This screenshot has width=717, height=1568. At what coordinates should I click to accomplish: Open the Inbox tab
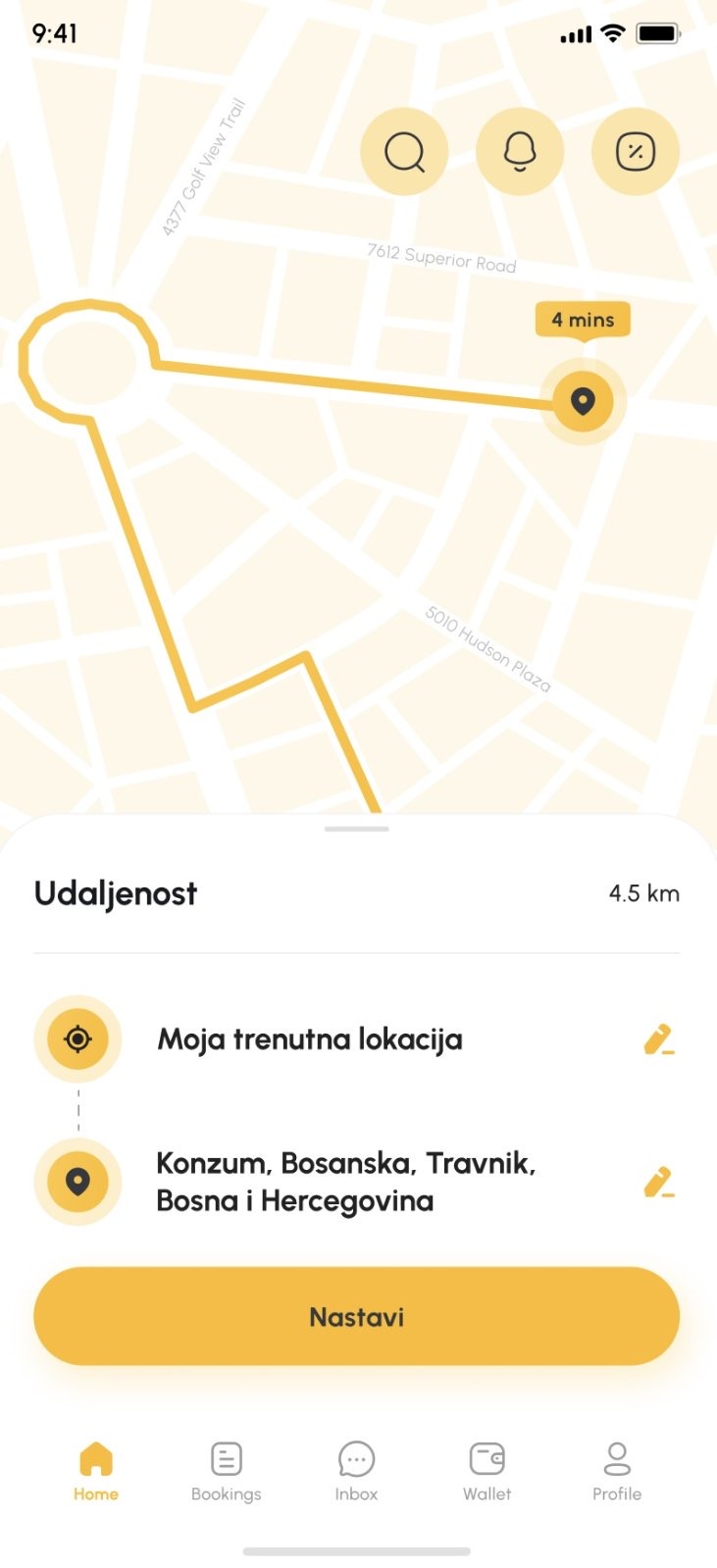point(356,1471)
